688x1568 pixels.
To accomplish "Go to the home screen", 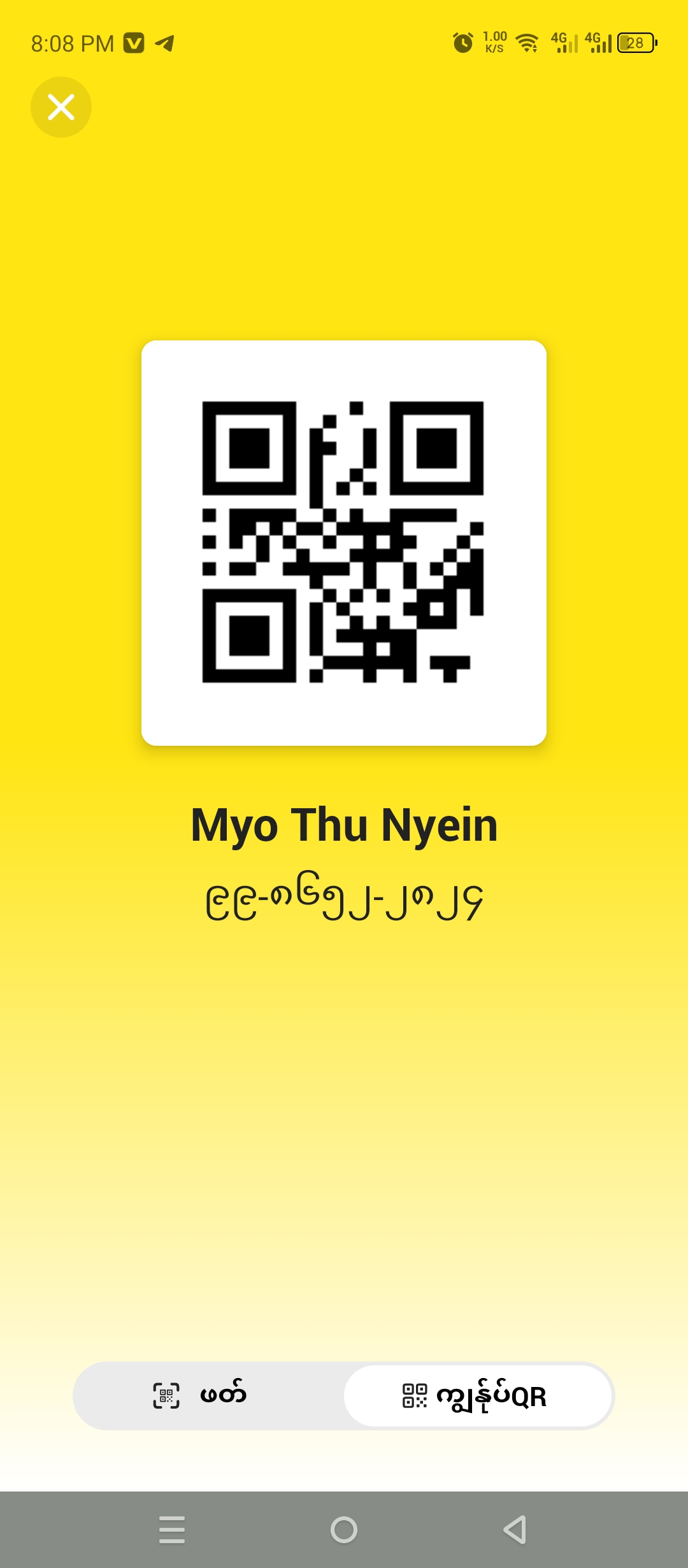I will tap(344, 1529).
